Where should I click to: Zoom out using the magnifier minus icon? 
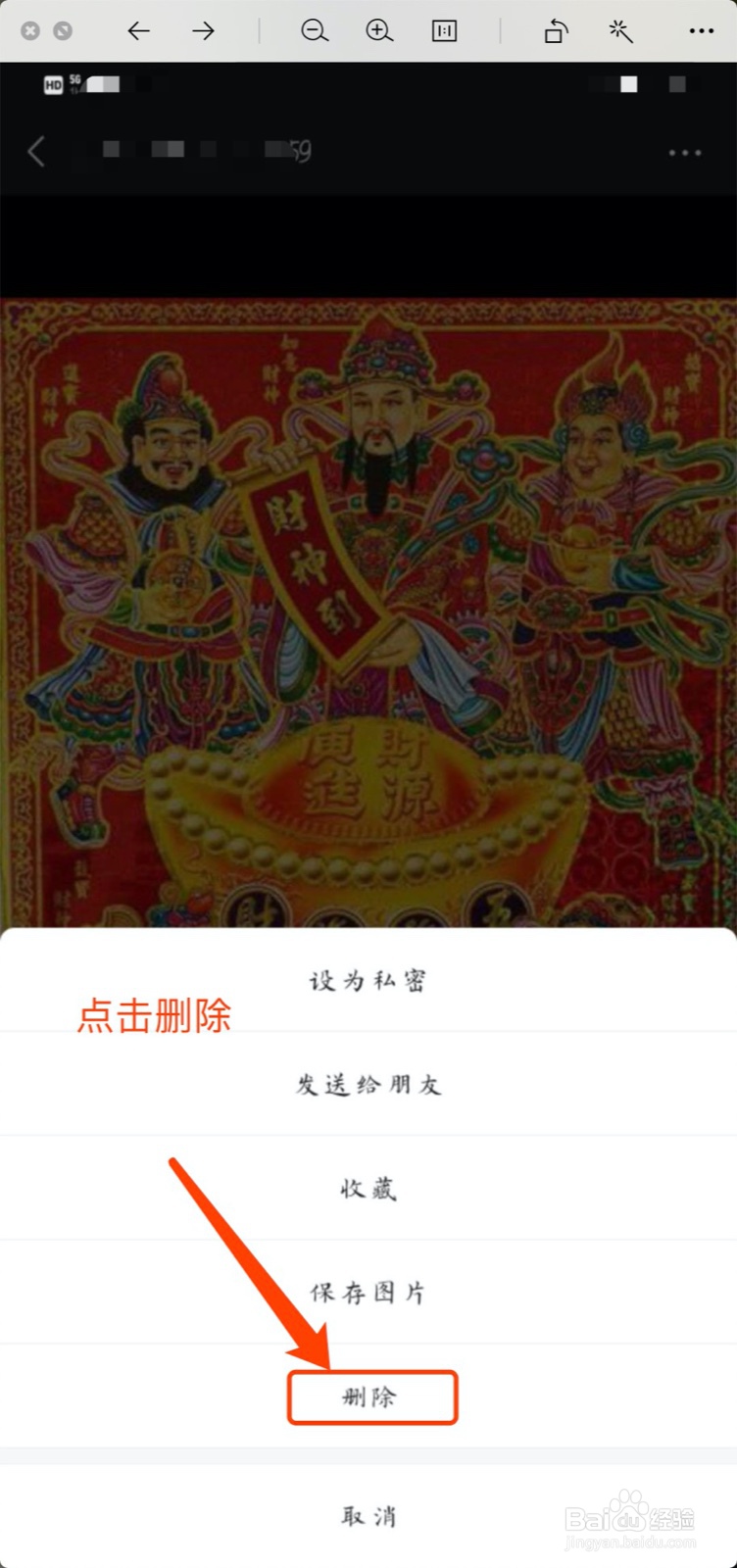point(314,30)
